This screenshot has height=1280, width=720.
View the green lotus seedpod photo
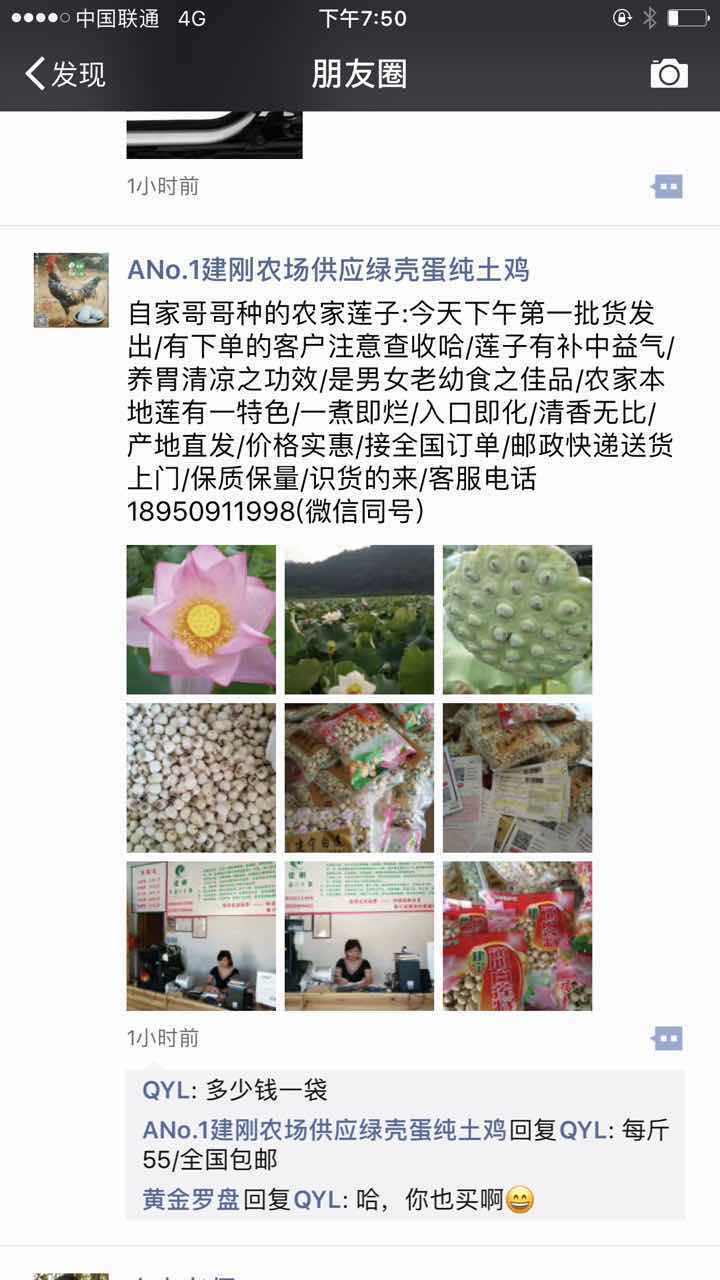(x=517, y=619)
